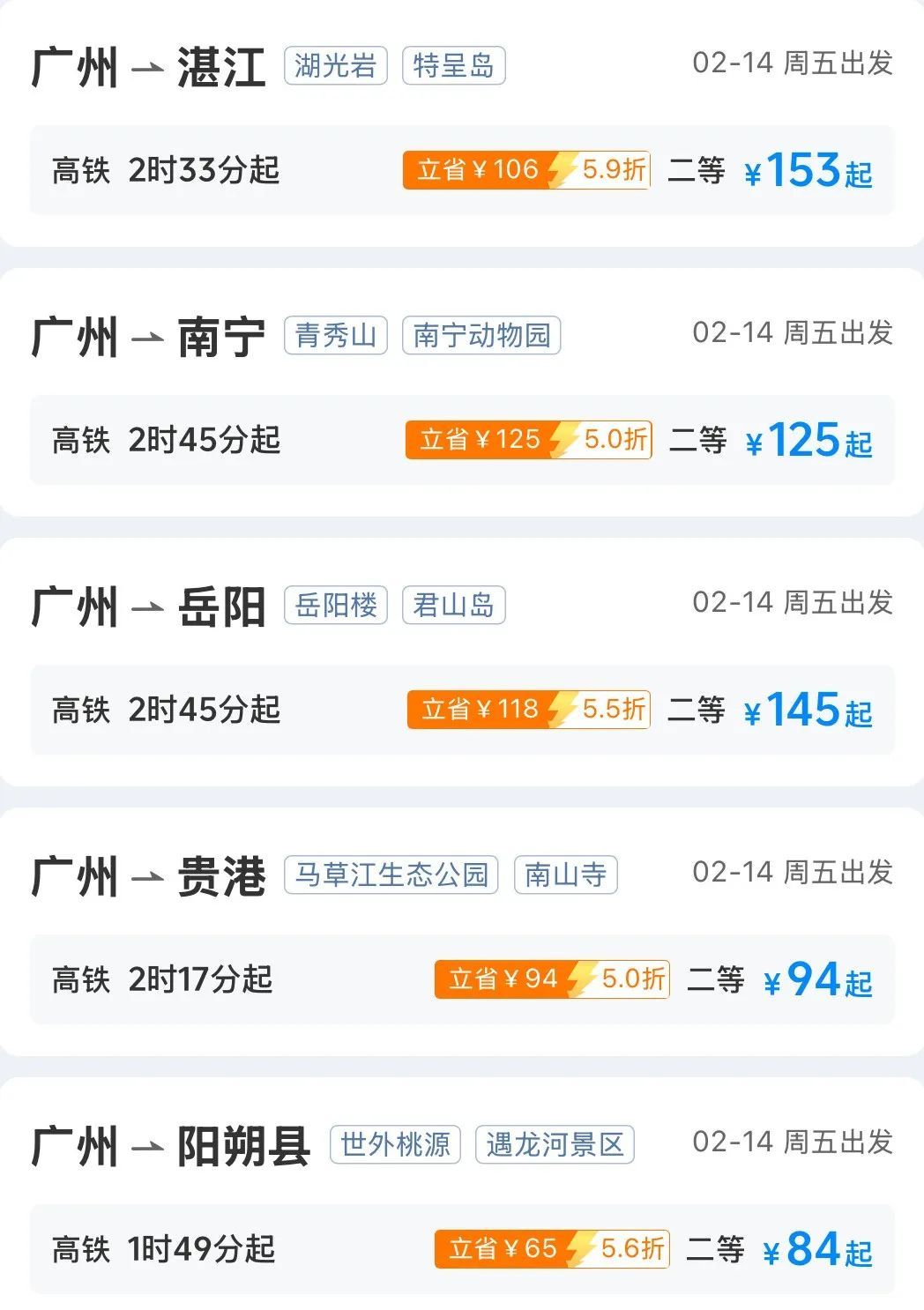
Task: Click the lightning flash icon beside 5.0折 for 南宁
Action: click(560, 441)
